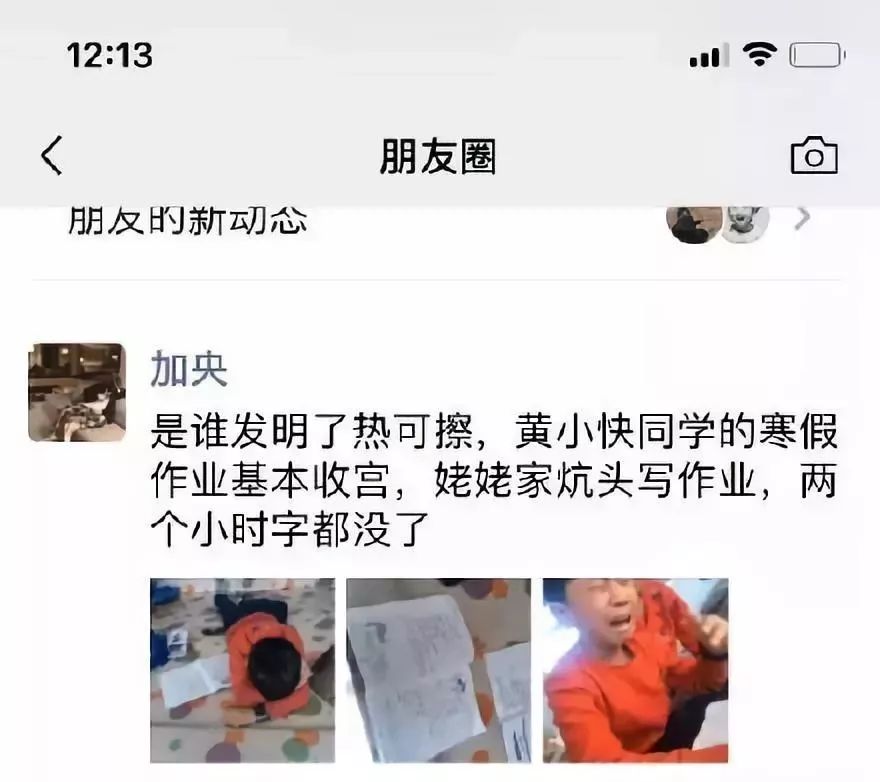Tap the username 加央
The height and width of the screenshot is (782, 880).
point(189,371)
